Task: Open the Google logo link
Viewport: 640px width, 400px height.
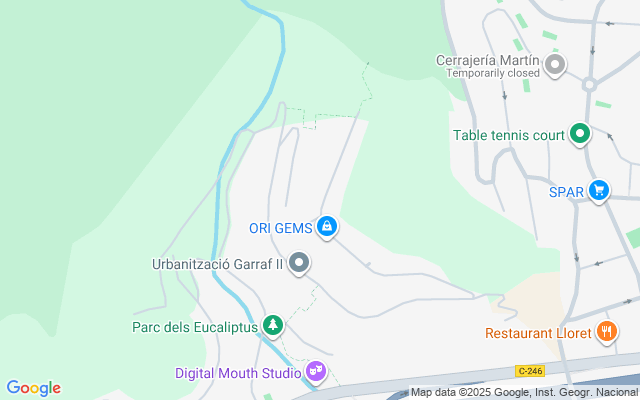Action: [x=33, y=388]
